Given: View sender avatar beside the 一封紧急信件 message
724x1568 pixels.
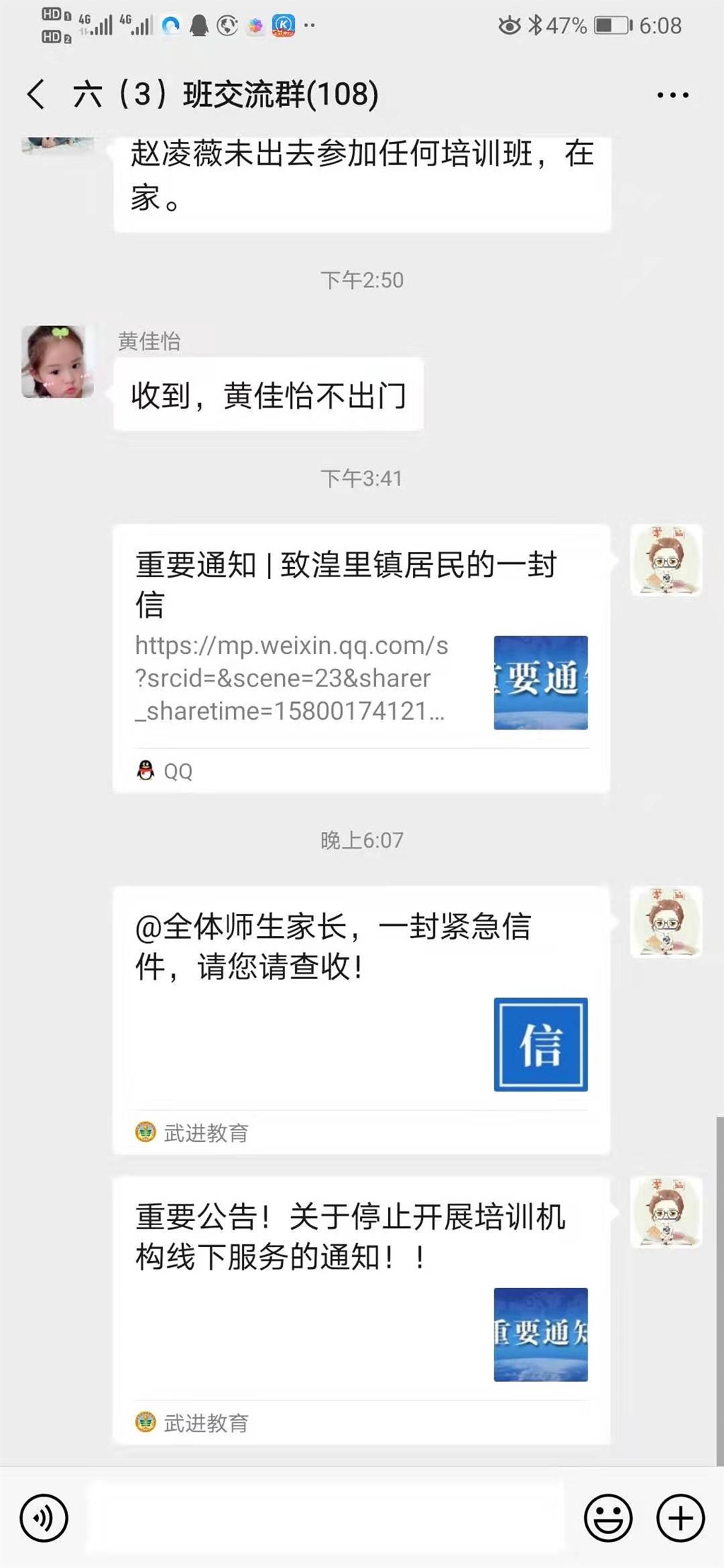Looking at the screenshot, I should 666,922.
